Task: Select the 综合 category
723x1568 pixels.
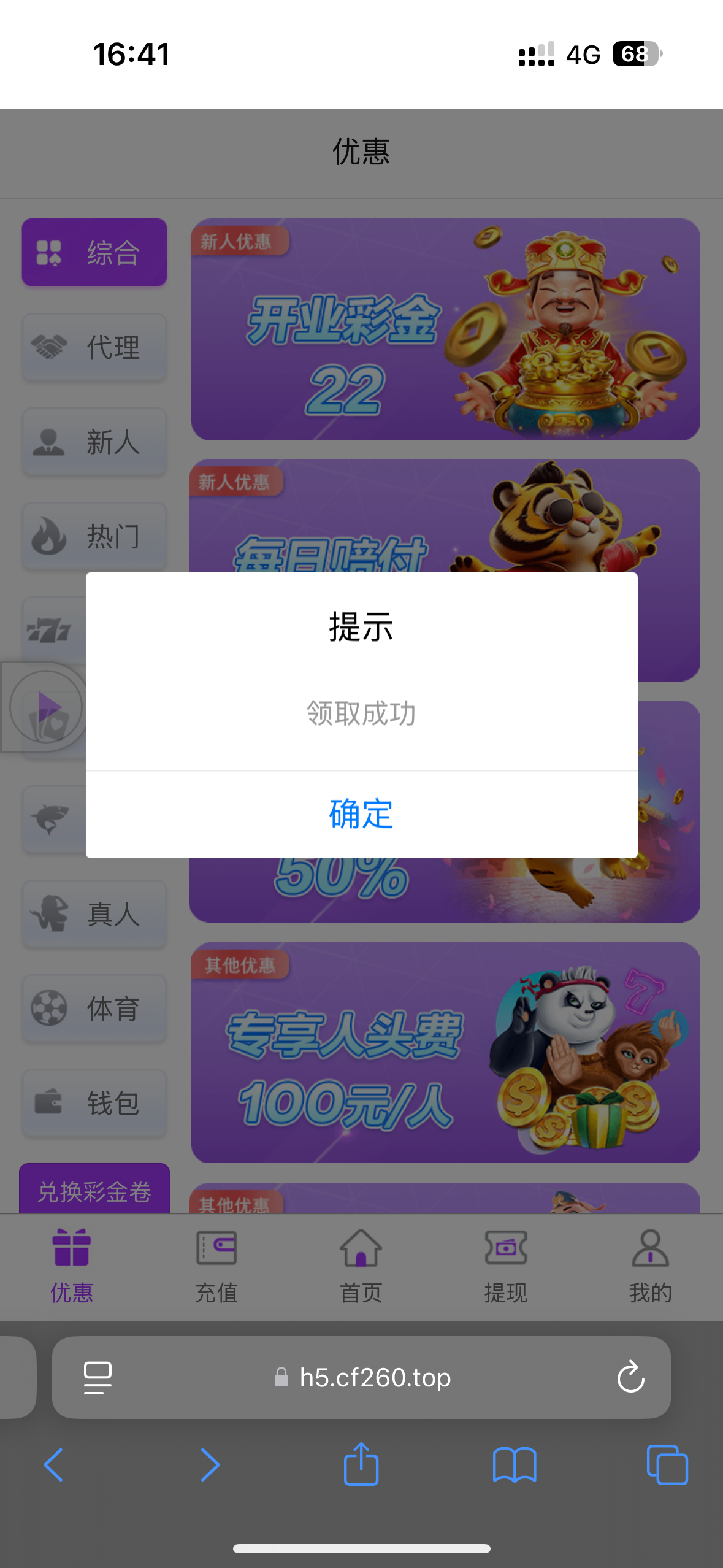Action: click(x=94, y=253)
